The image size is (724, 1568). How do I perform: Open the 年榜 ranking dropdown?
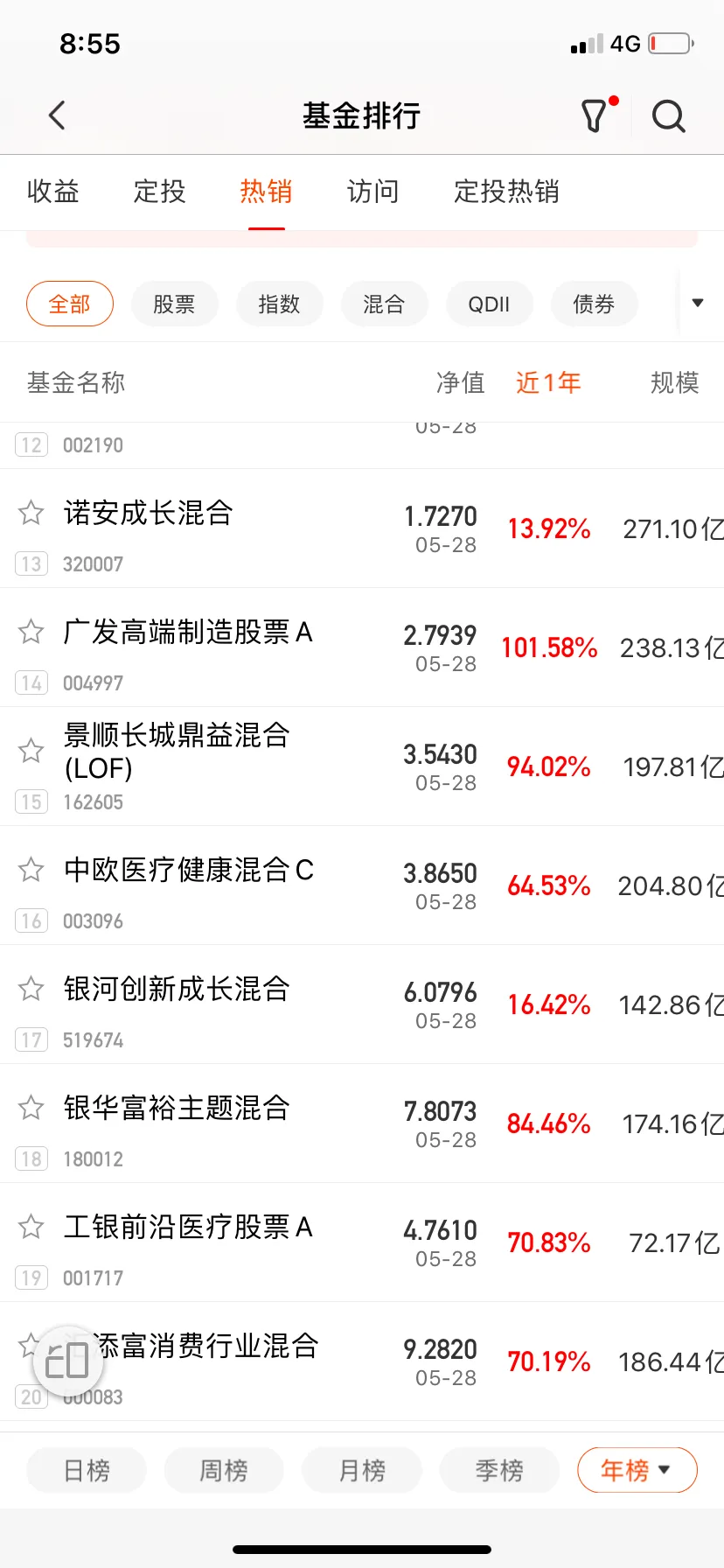(x=637, y=1470)
